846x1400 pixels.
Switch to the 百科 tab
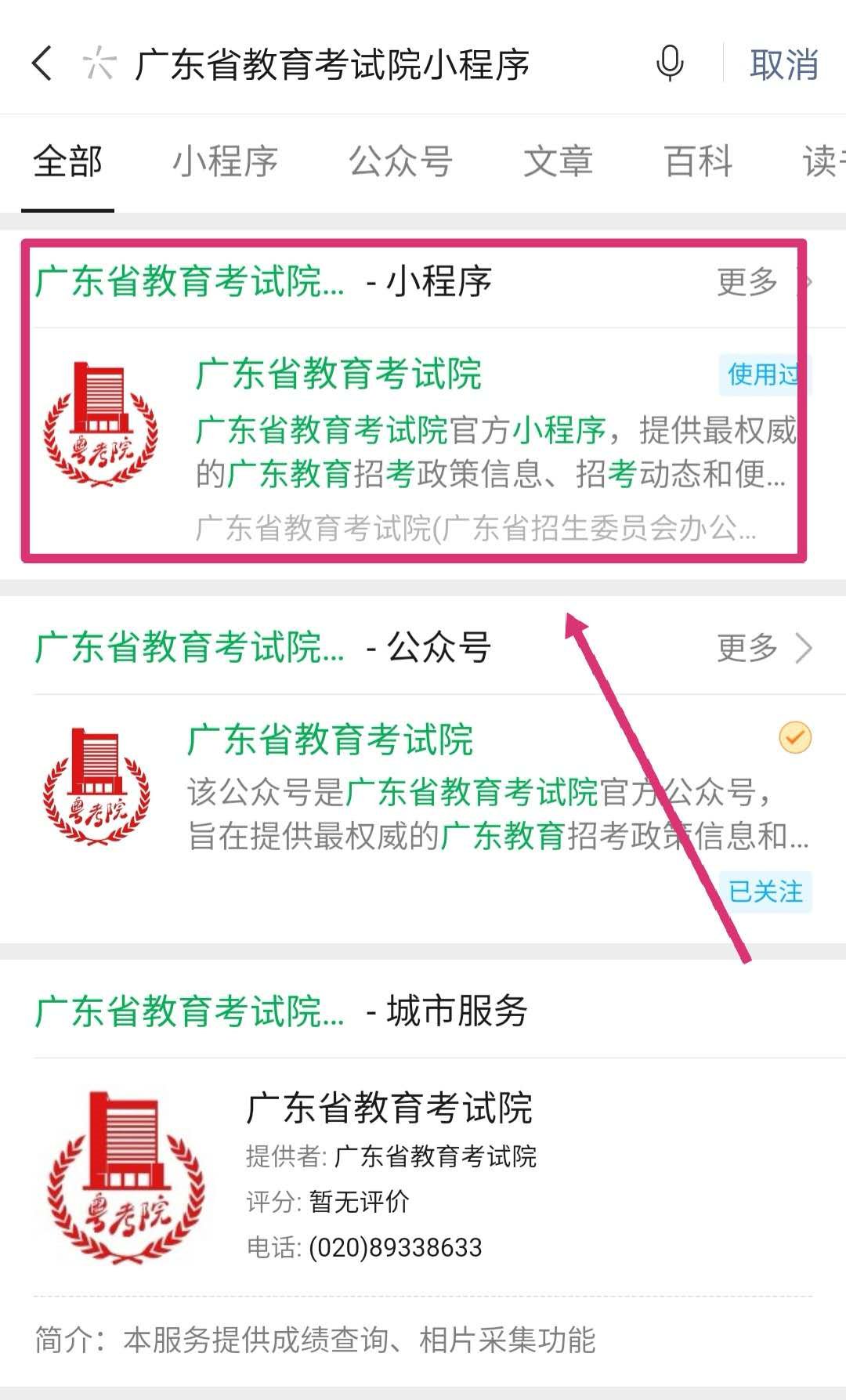(698, 161)
